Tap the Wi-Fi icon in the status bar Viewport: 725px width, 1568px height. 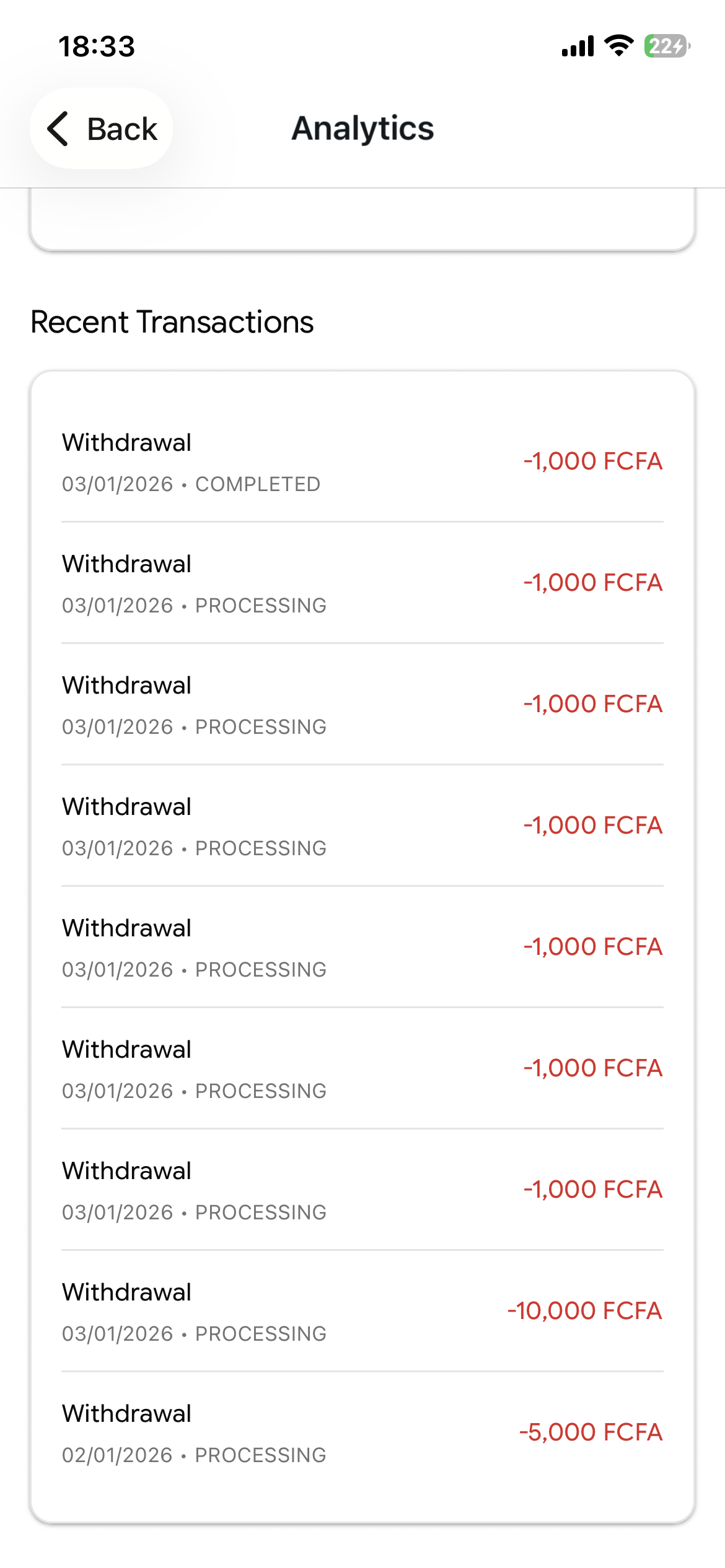click(x=618, y=45)
